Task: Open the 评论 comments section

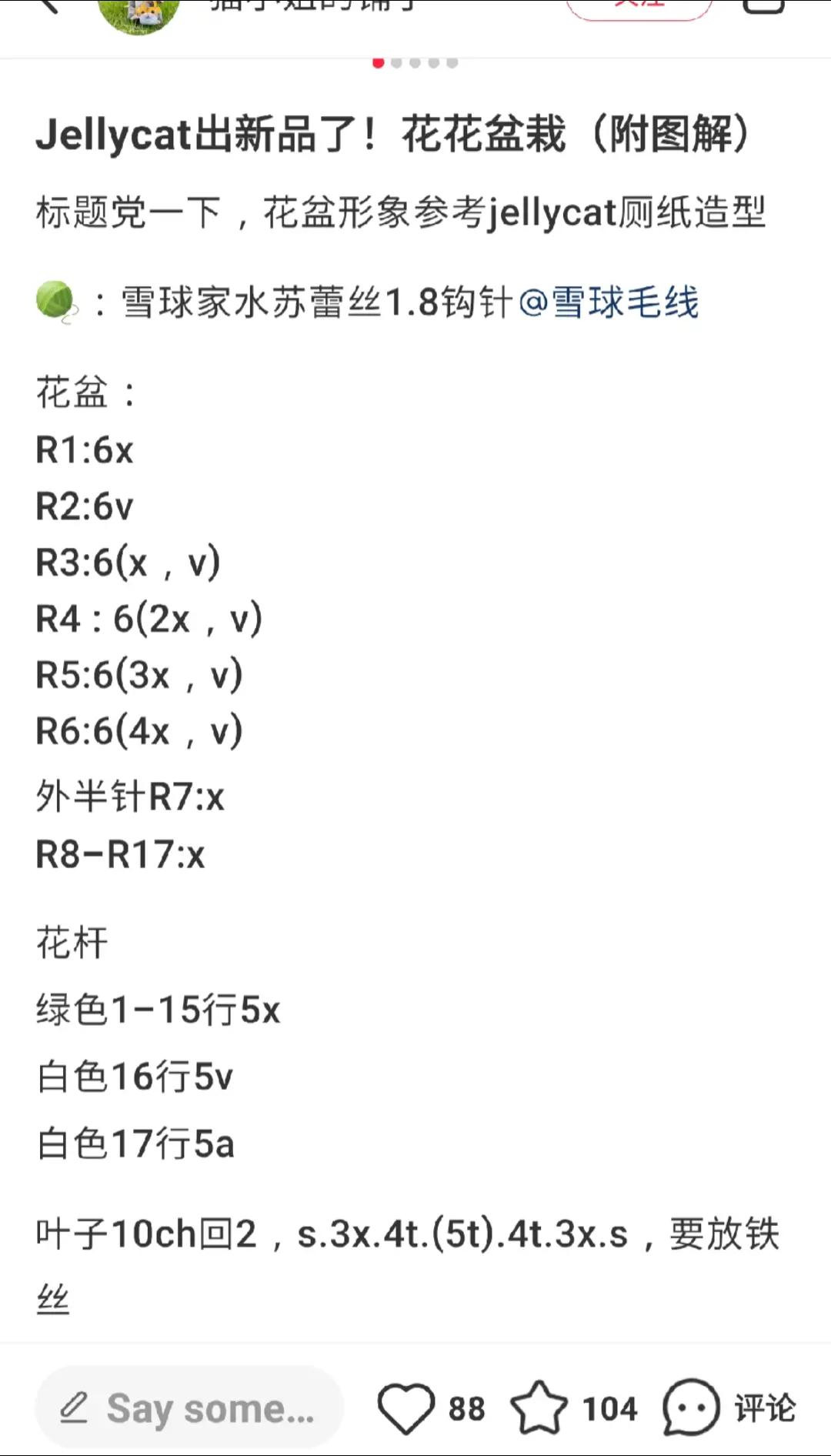Action: coord(728,1408)
